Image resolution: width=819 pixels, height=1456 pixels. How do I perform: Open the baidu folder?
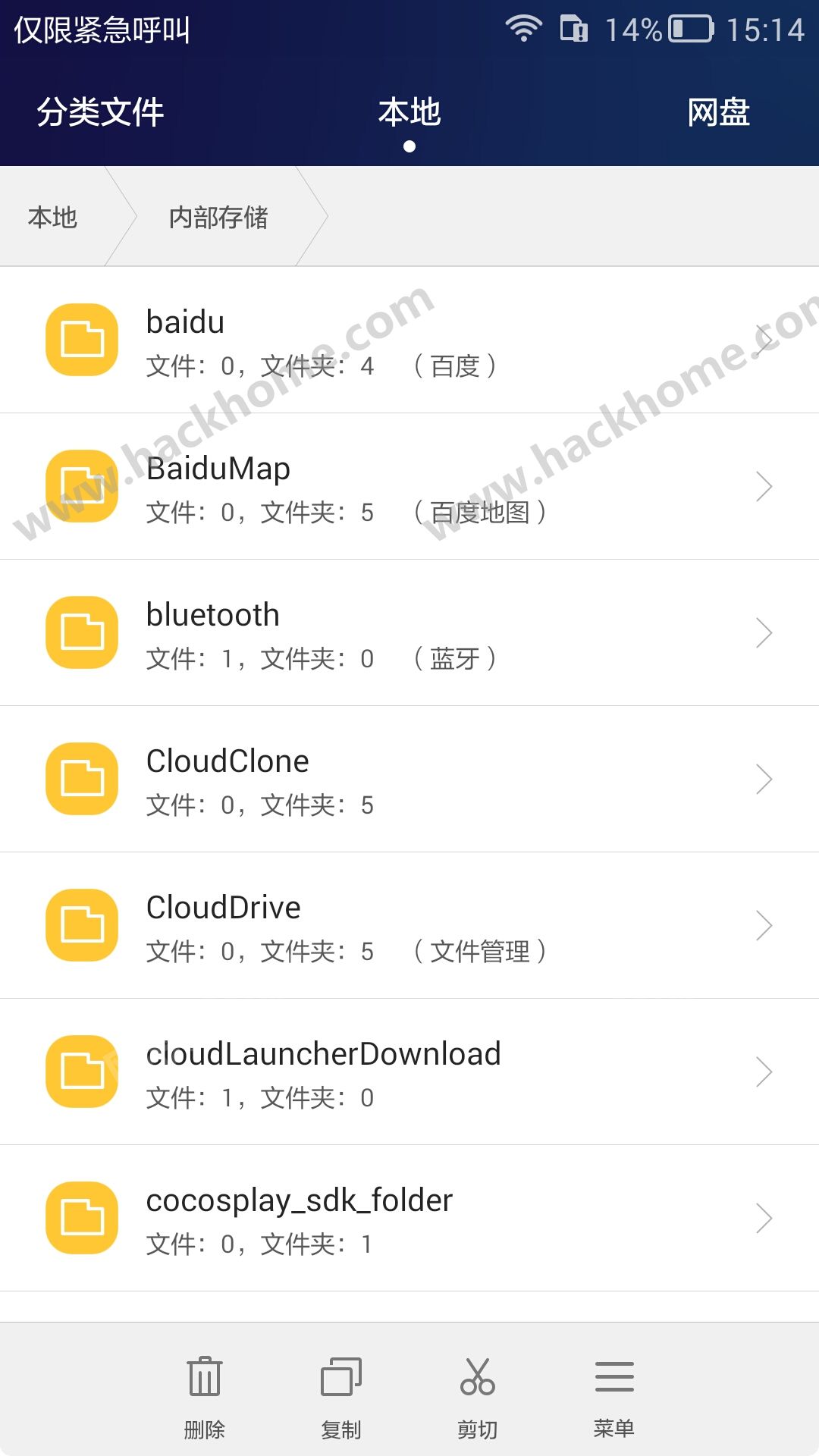pyautogui.click(x=409, y=340)
